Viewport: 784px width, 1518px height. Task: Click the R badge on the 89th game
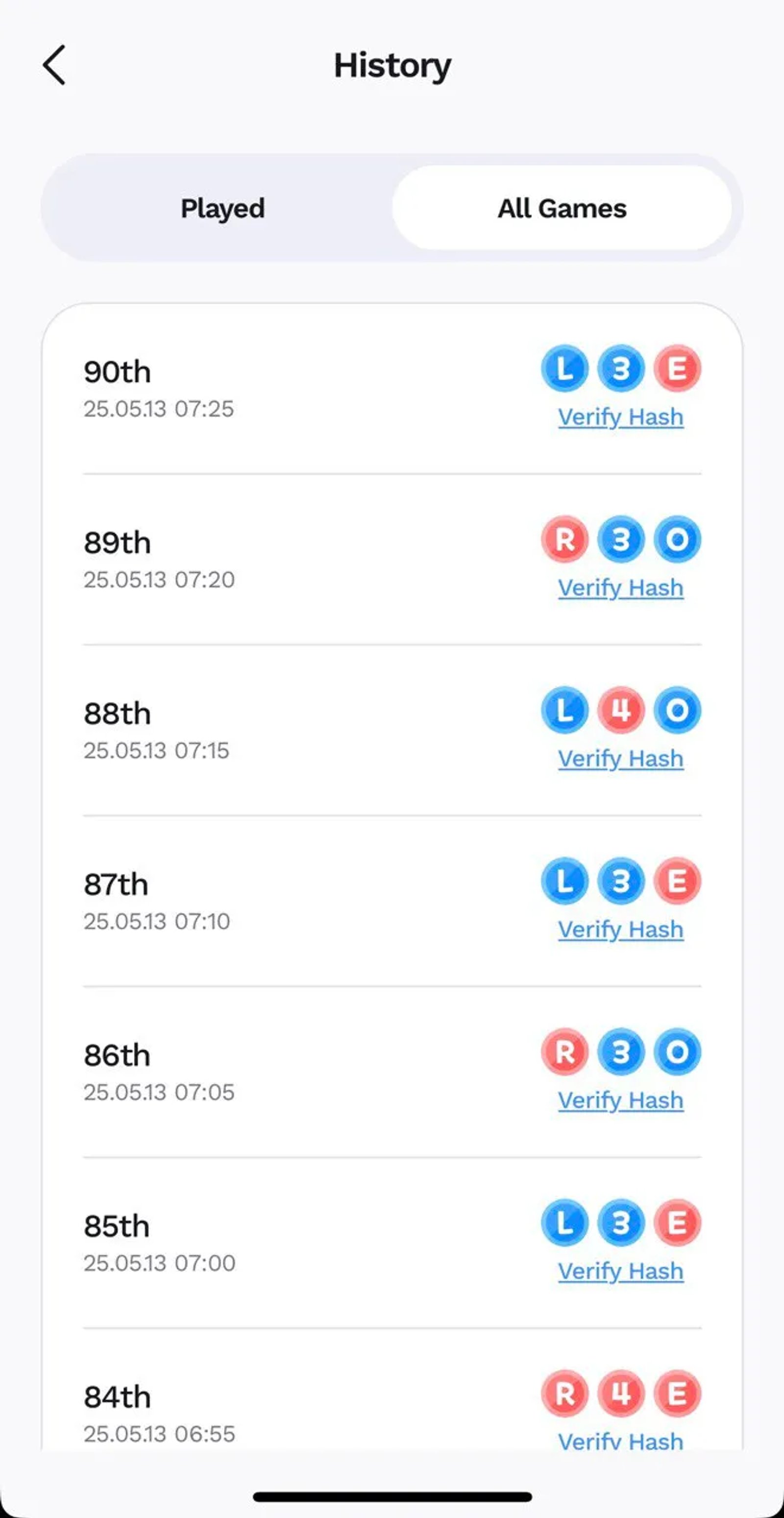pyautogui.click(x=564, y=540)
